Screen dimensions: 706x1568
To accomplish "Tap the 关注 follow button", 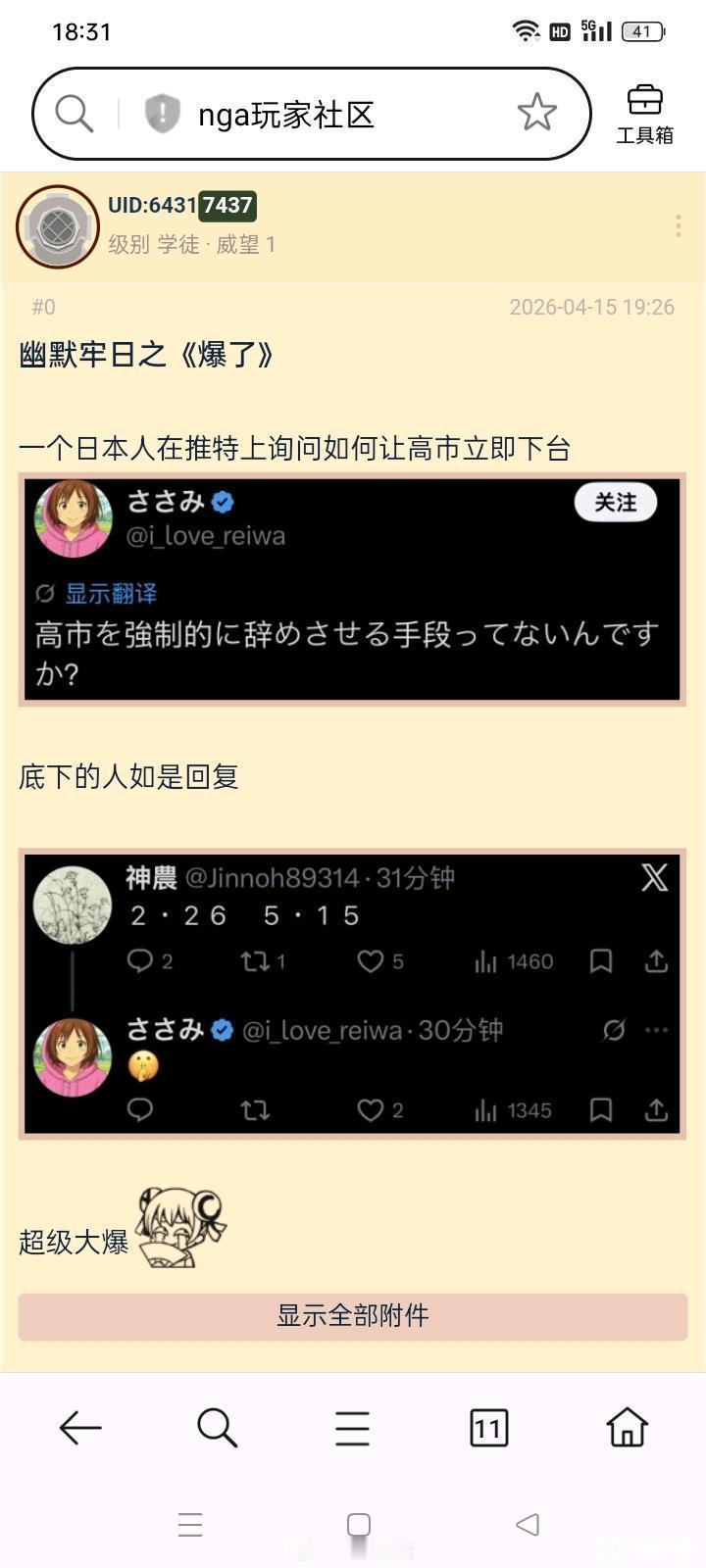I will click(615, 502).
